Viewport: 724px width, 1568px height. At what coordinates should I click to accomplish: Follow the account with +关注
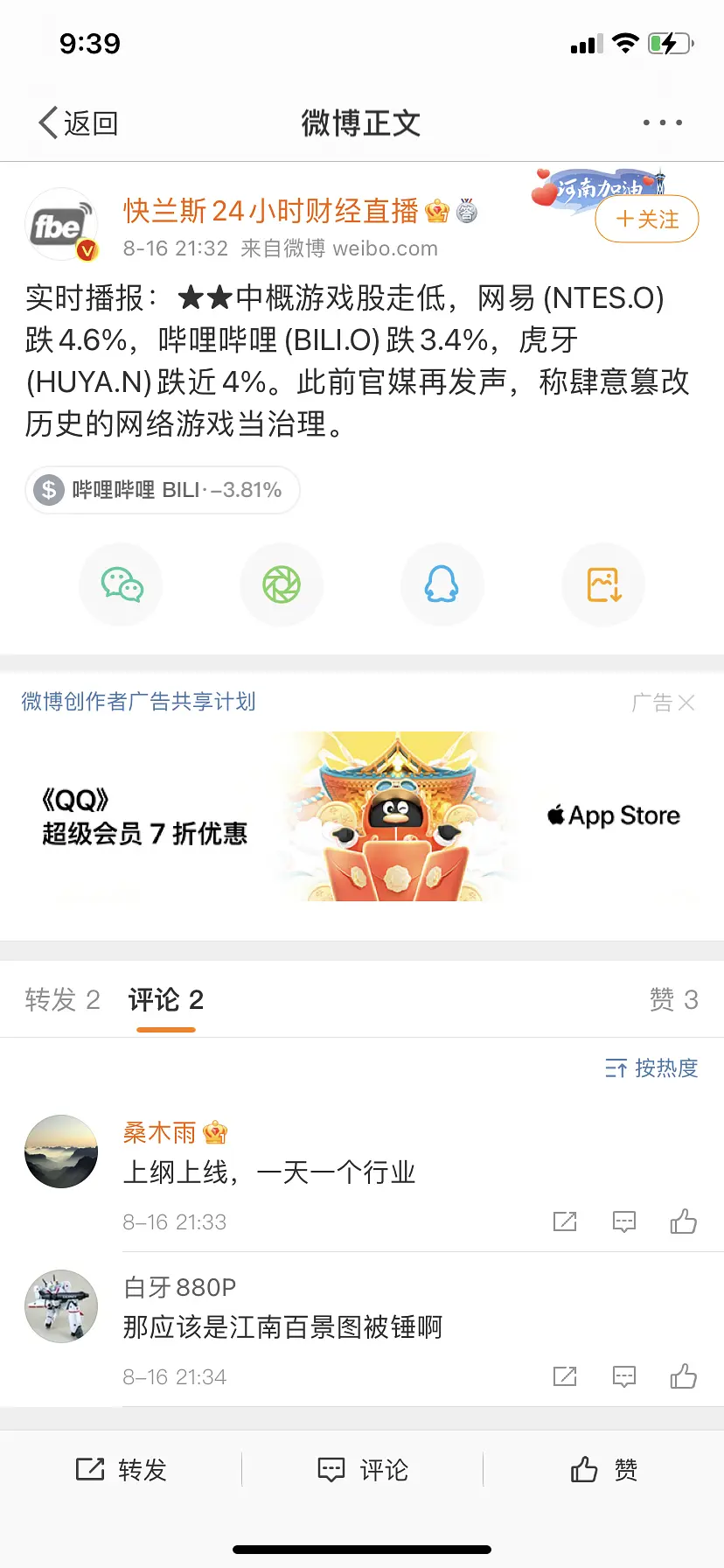click(x=646, y=219)
